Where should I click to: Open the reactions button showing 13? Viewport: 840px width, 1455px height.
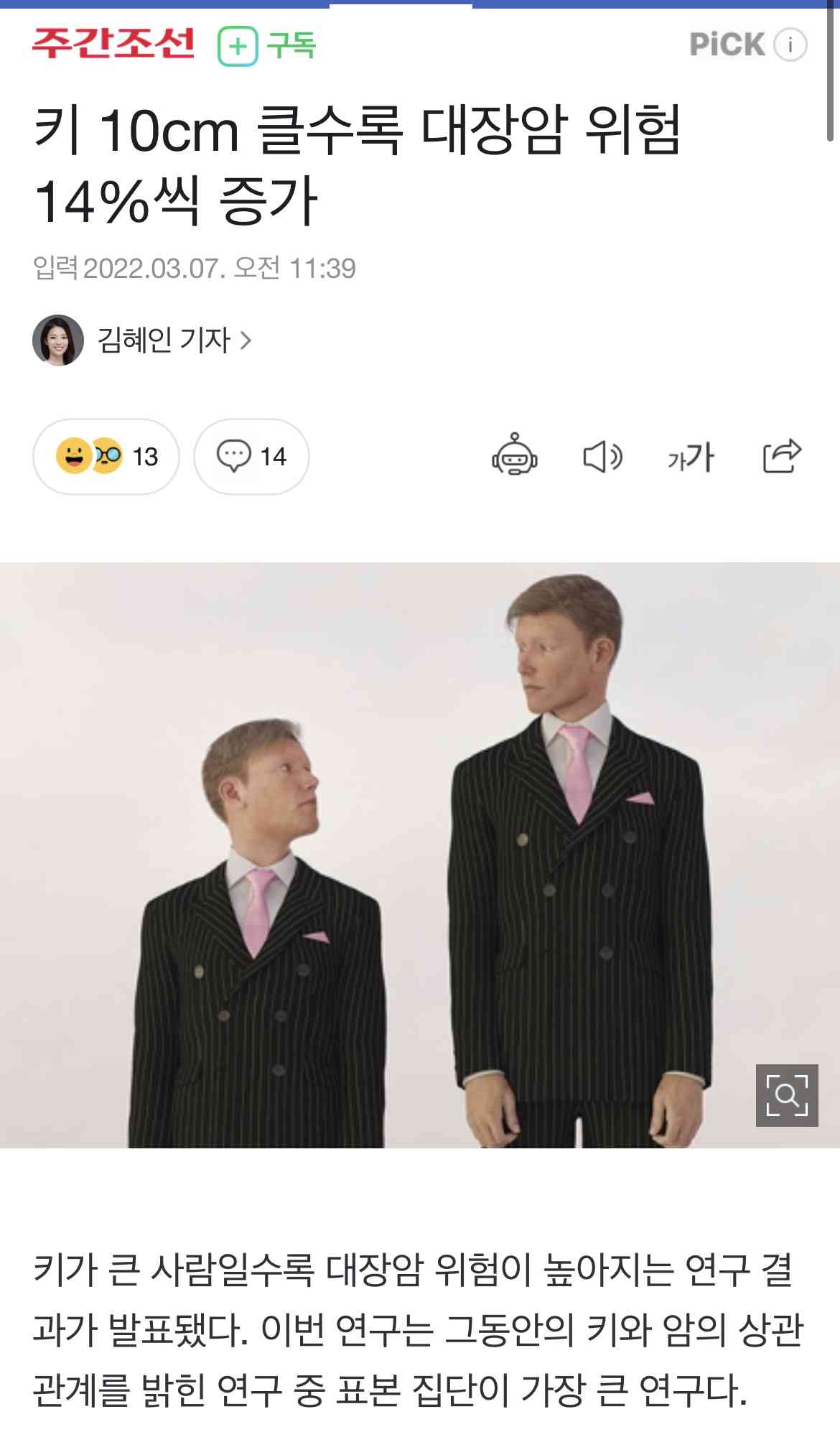click(x=106, y=457)
